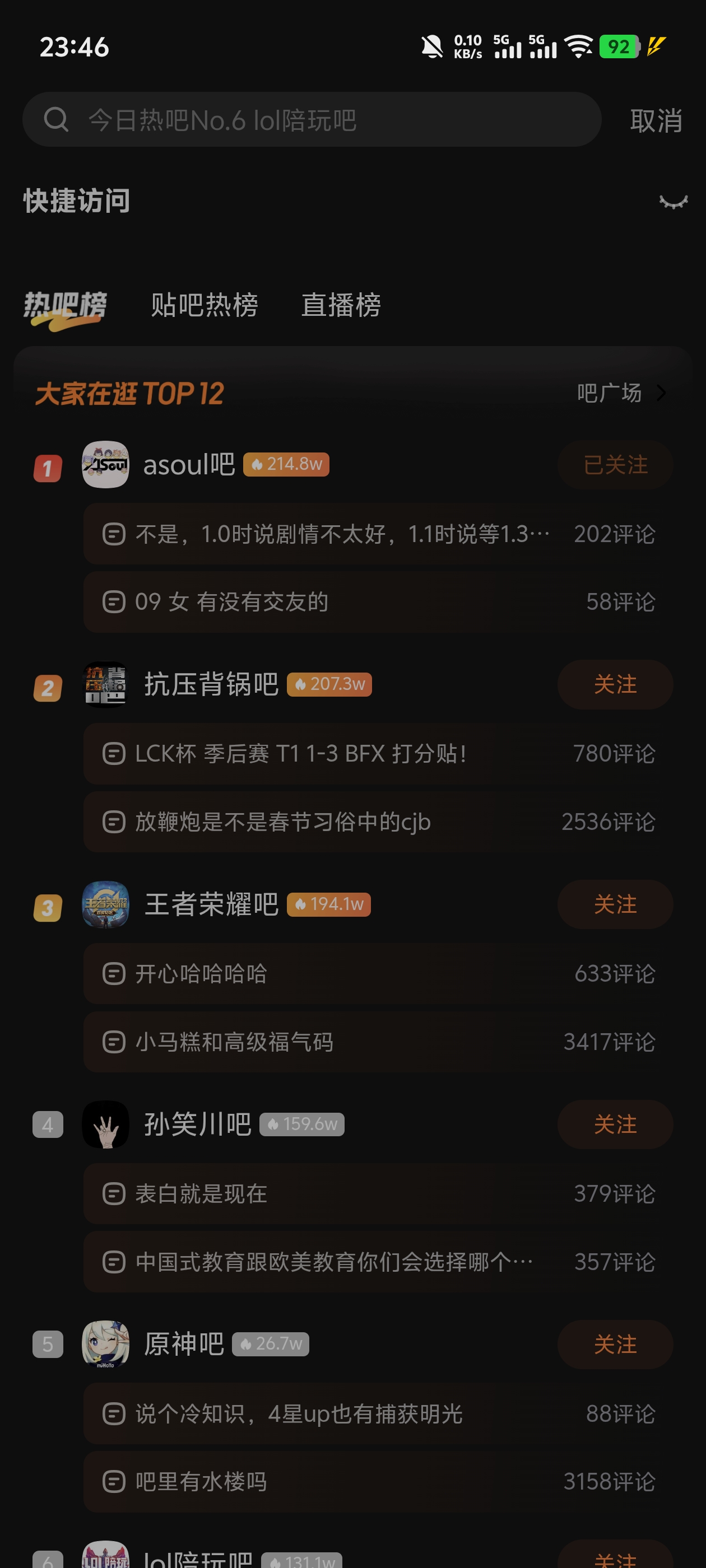Follow 王者荣耀吧
The image size is (706, 1568).
[615, 904]
